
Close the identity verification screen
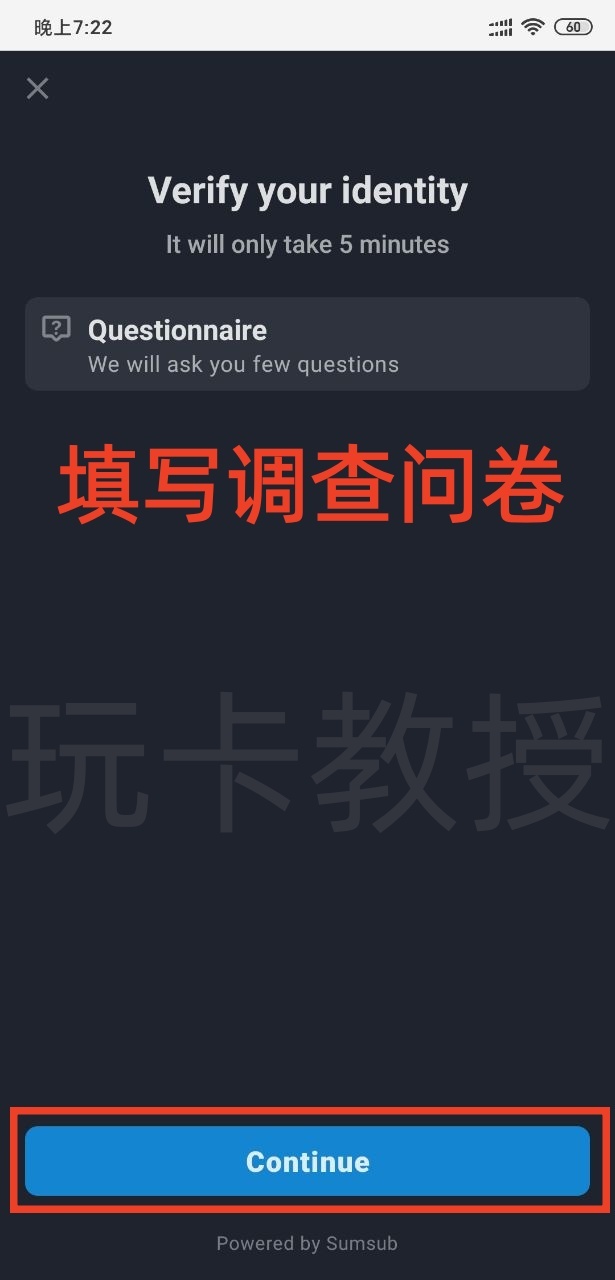pos(38,89)
